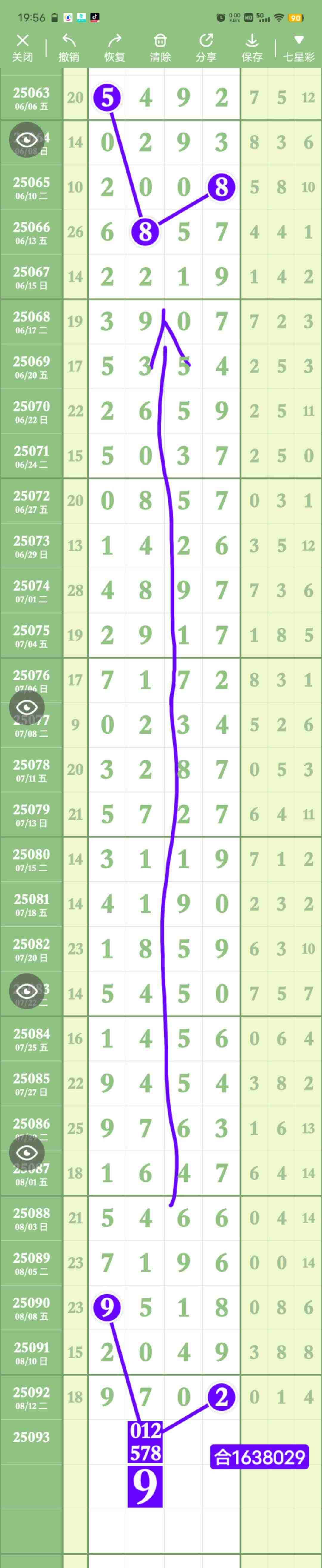
Task: Save the chart image
Action: [252, 47]
